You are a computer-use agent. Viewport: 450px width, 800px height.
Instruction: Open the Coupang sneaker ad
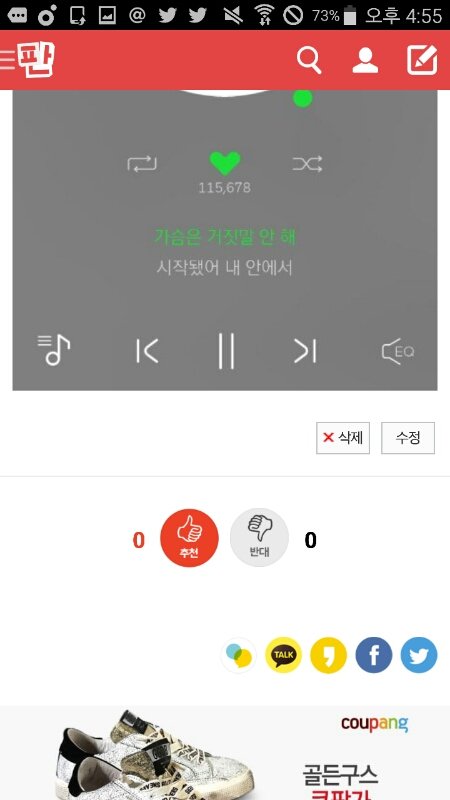click(225, 753)
